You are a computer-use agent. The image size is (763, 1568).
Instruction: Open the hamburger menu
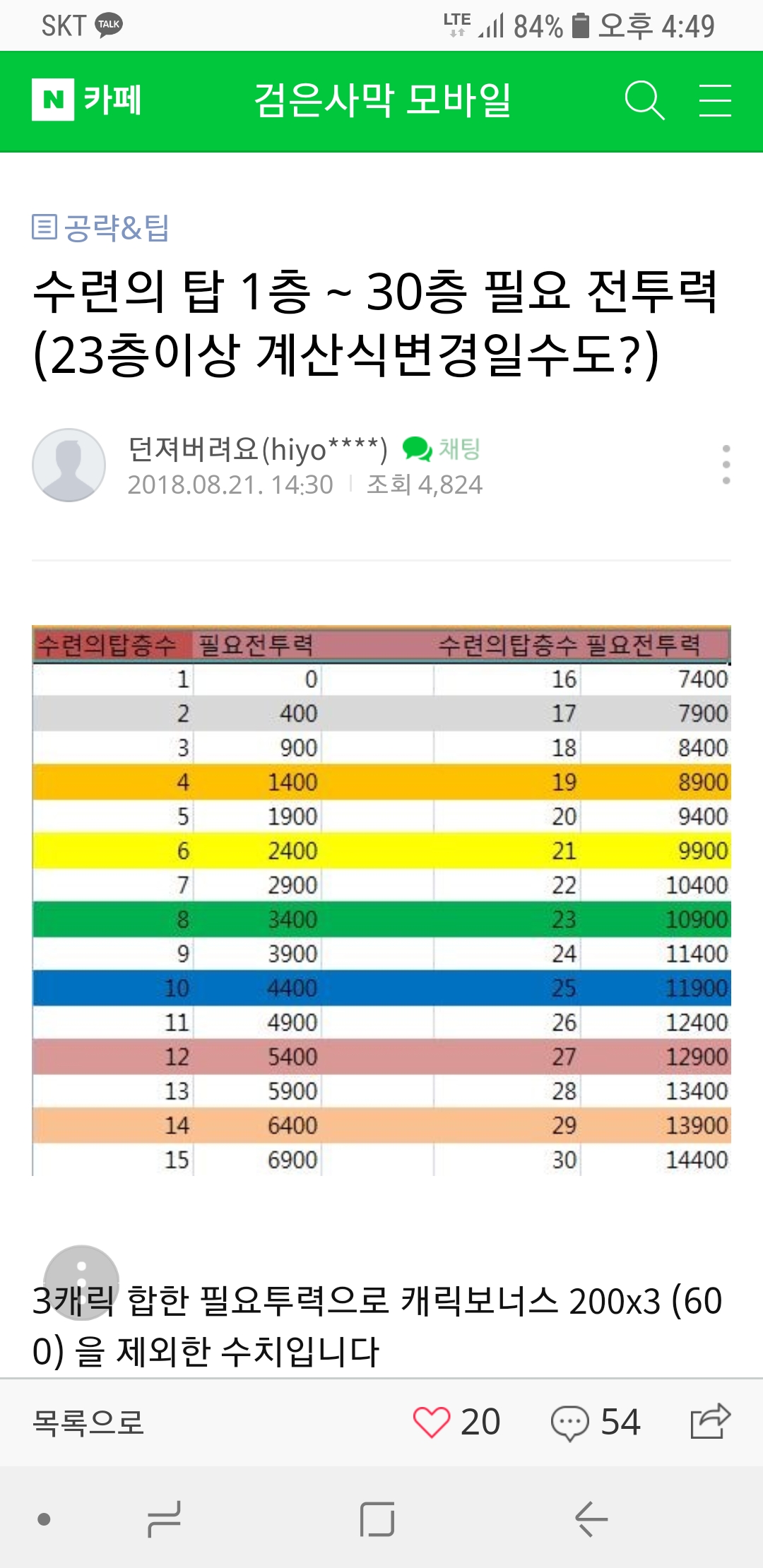pos(714,100)
